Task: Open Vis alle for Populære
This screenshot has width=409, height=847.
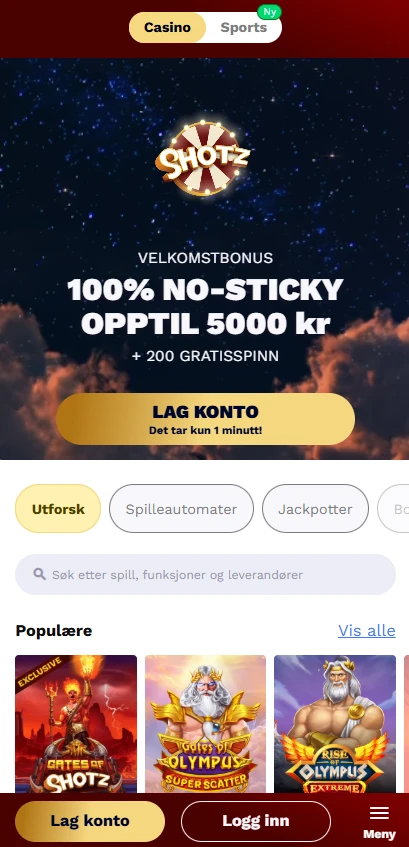Action: tap(367, 630)
